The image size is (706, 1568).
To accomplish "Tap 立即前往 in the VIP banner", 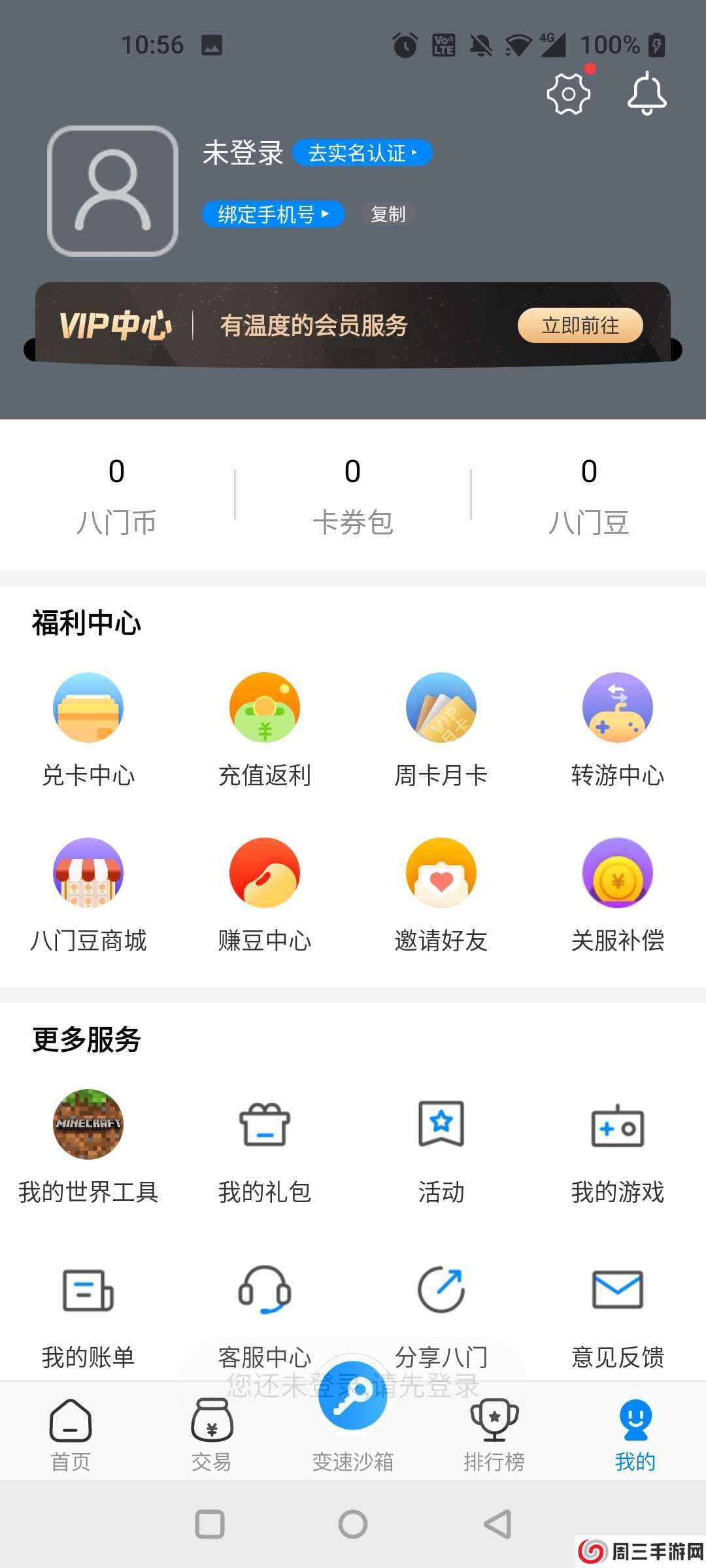I will pyautogui.click(x=580, y=325).
